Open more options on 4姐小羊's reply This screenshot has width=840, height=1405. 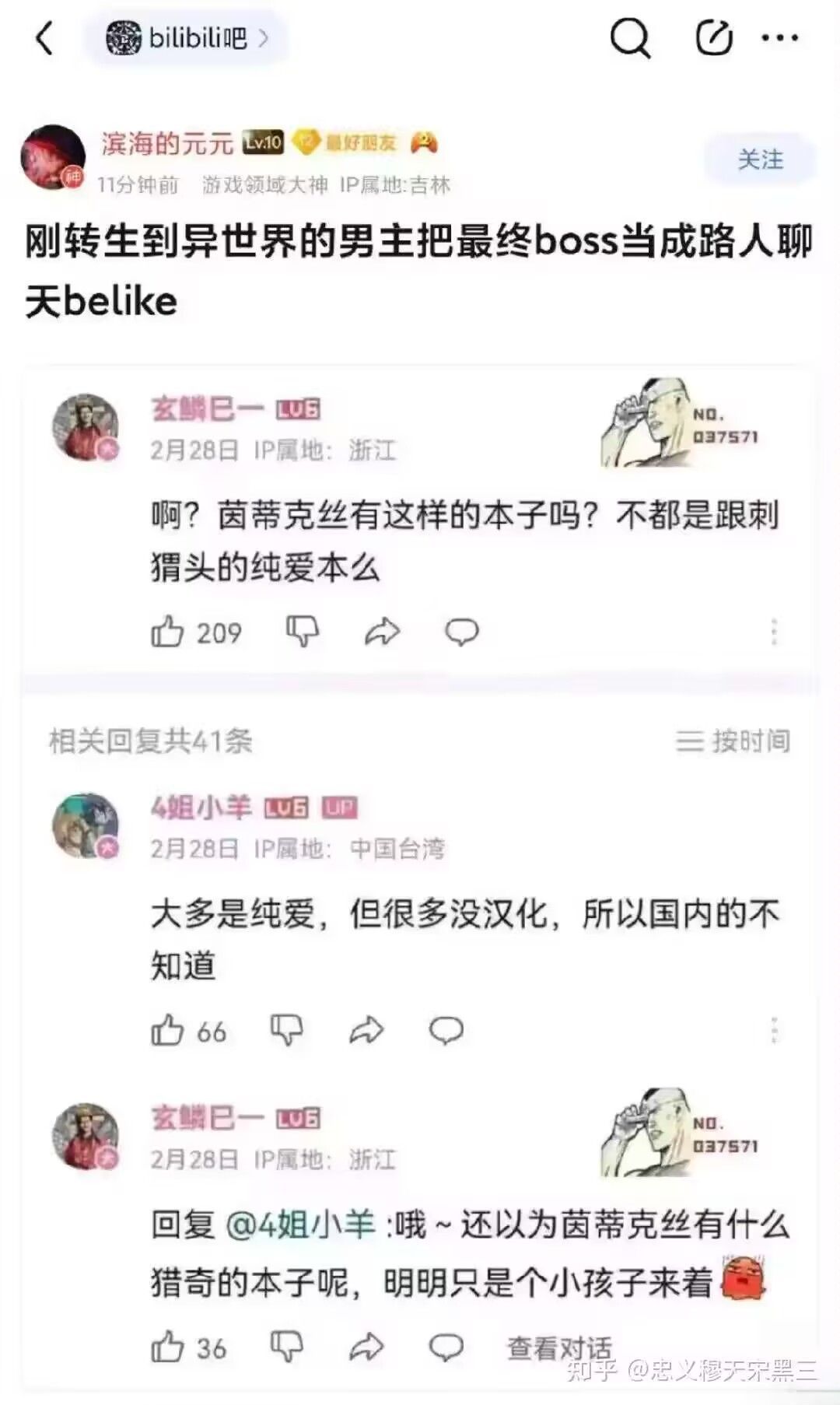pos(774,1030)
